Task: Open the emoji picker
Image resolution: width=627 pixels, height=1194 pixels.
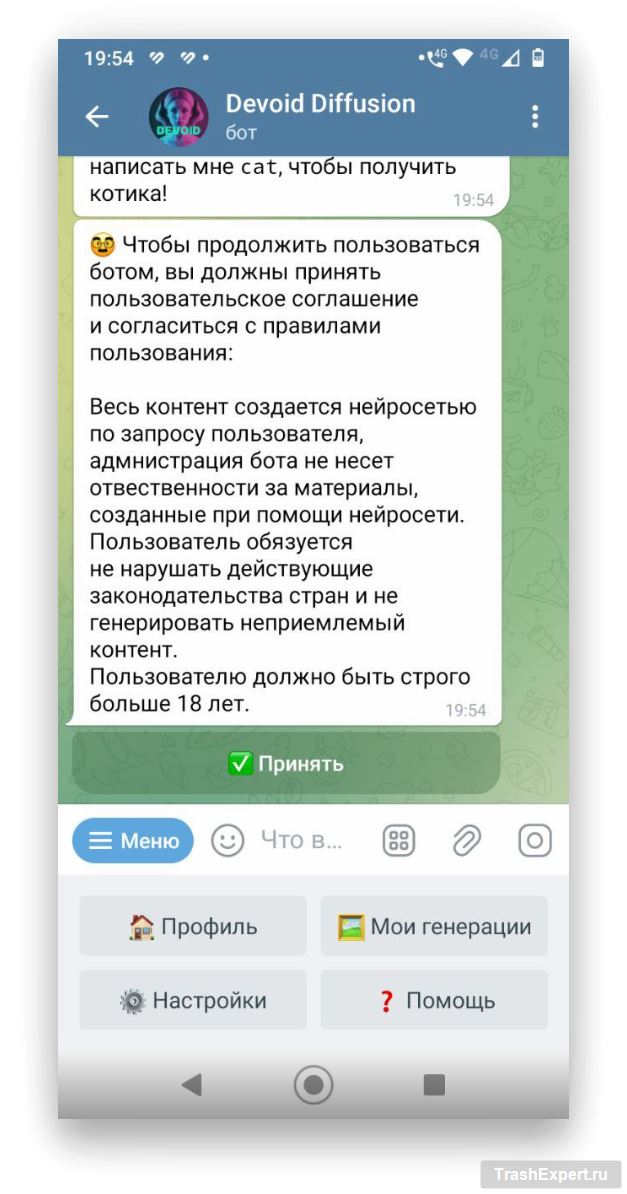Action: click(228, 841)
